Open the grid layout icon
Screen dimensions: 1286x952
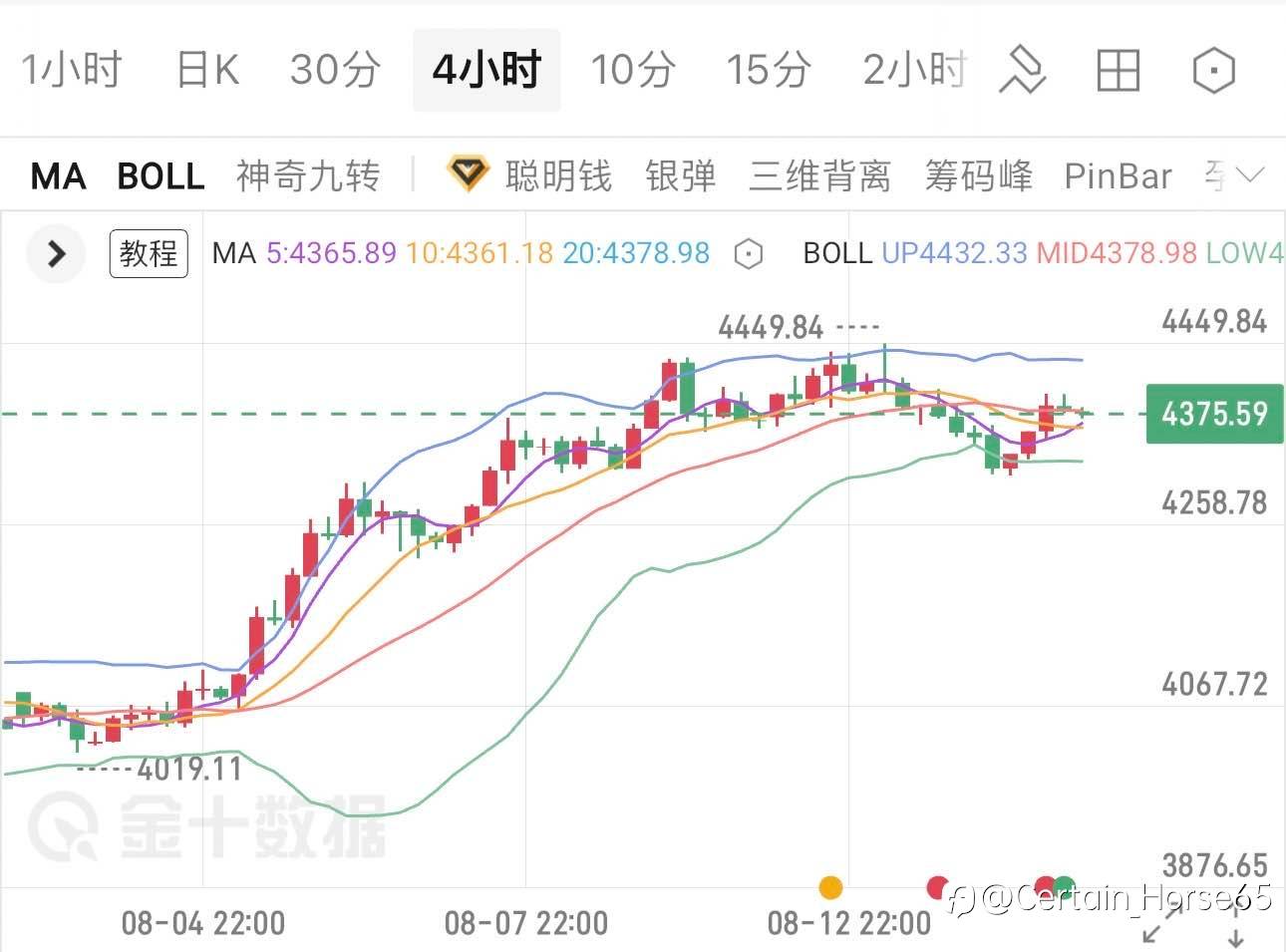(1118, 71)
